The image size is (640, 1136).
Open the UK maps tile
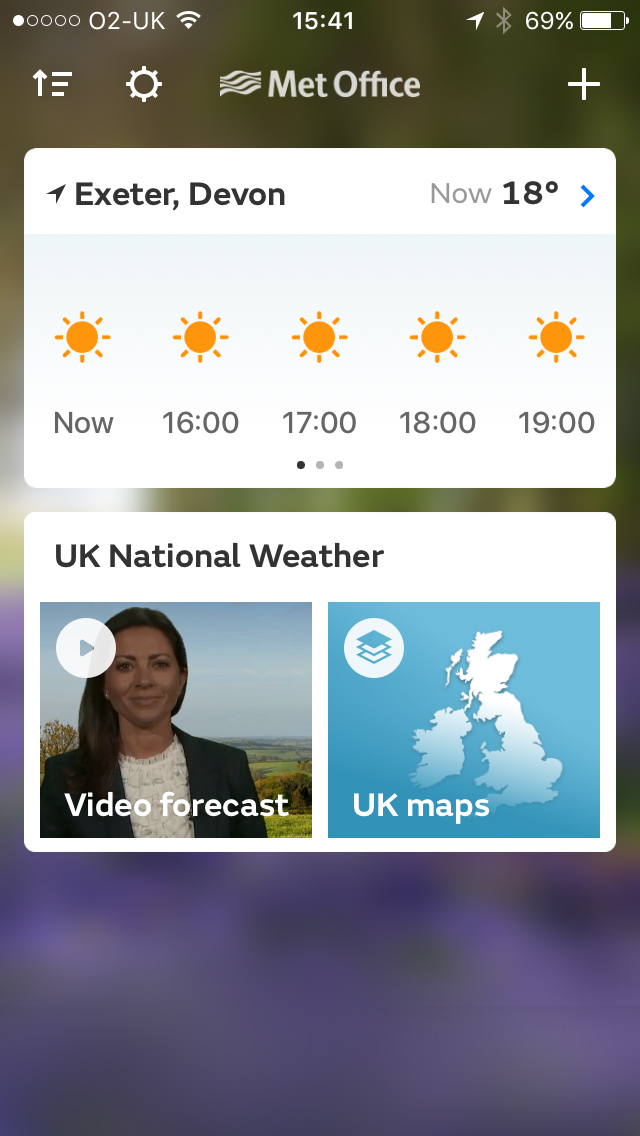[464, 720]
